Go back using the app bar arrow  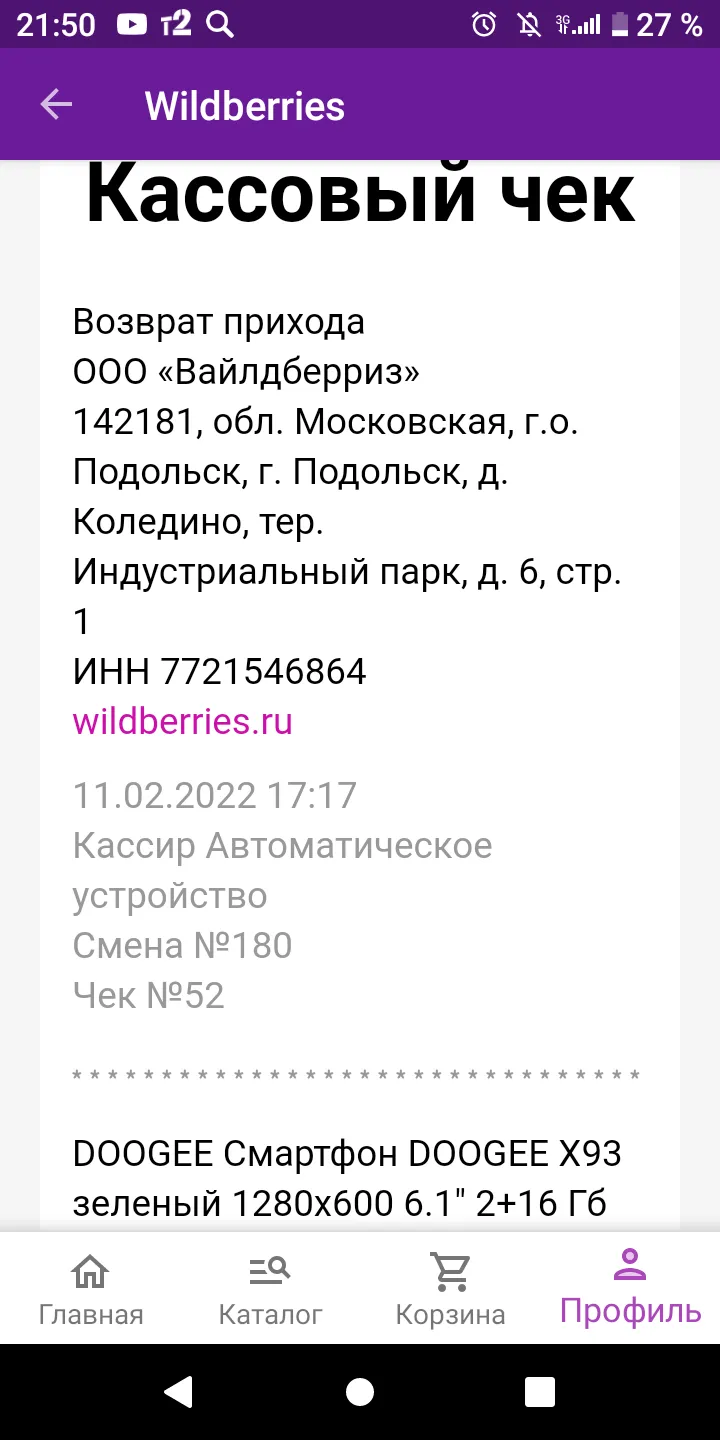point(56,105)
